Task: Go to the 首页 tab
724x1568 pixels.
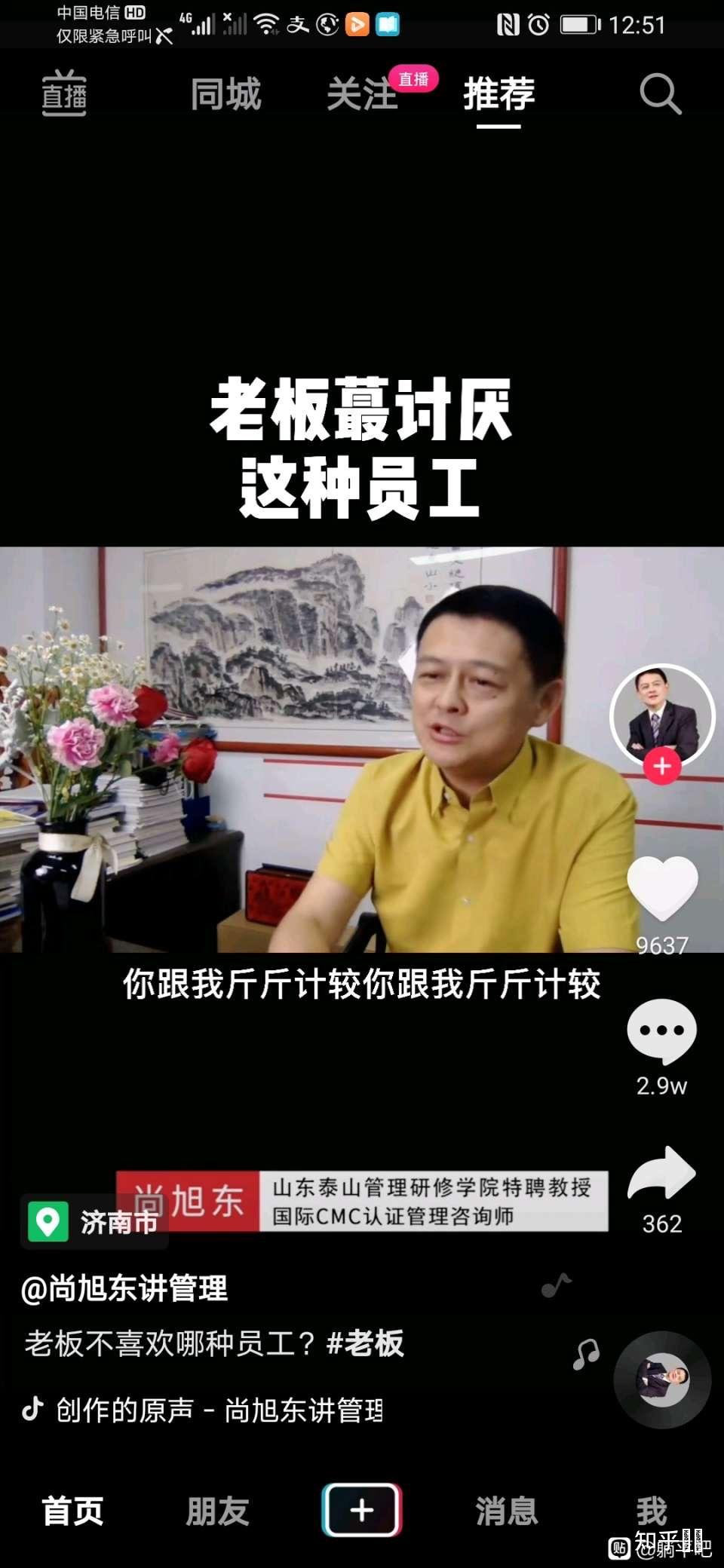Action: click(72, 1511)
